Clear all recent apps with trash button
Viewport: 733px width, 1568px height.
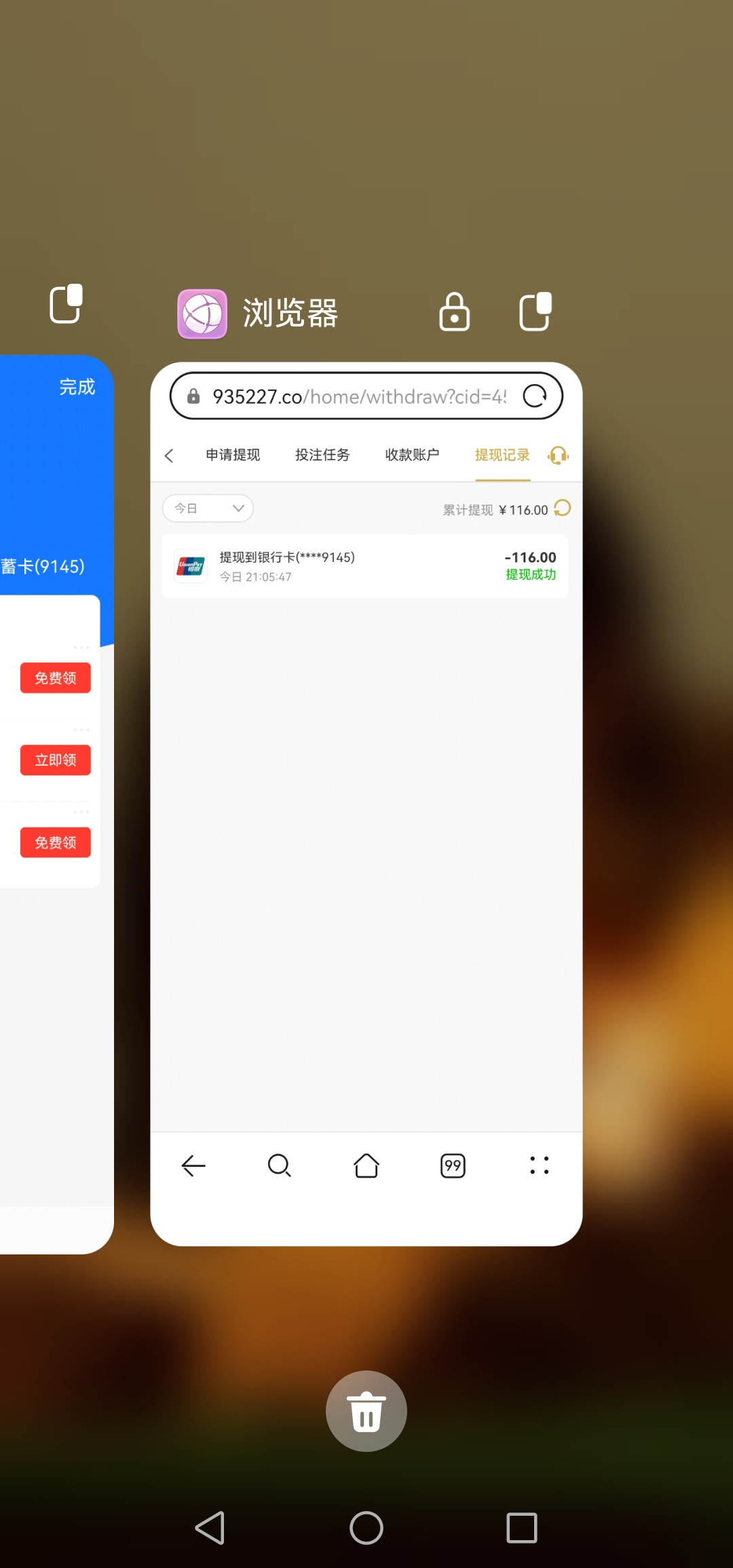(366, 1411)
